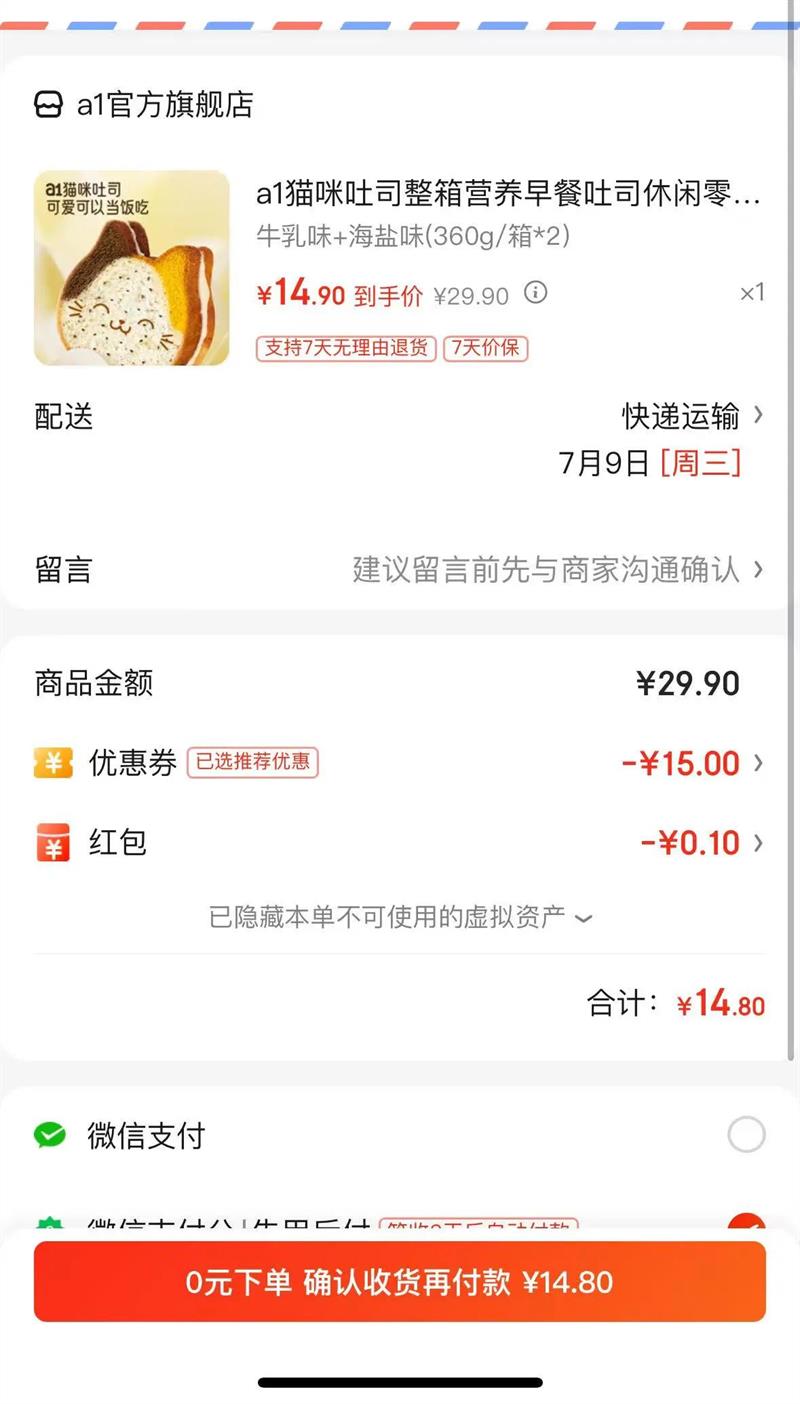This screenshot has width=800, height=1404.
Task: Confirm order with 0元下单 button
Action: tap(400, 1282)
